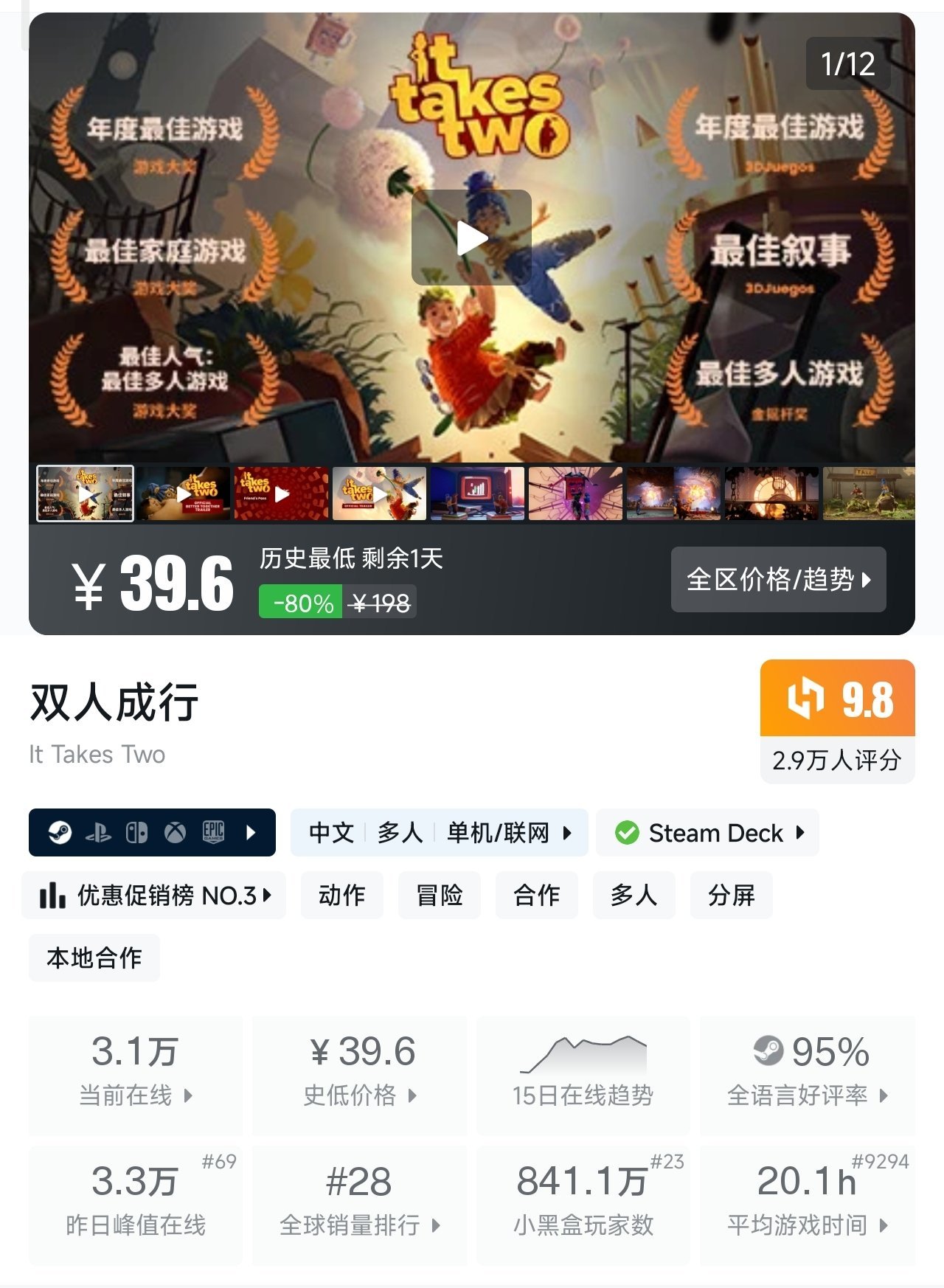Open 中文 多人 单机/联网 details
This screenshot has width=944, height=1288.
click(440, 833)
